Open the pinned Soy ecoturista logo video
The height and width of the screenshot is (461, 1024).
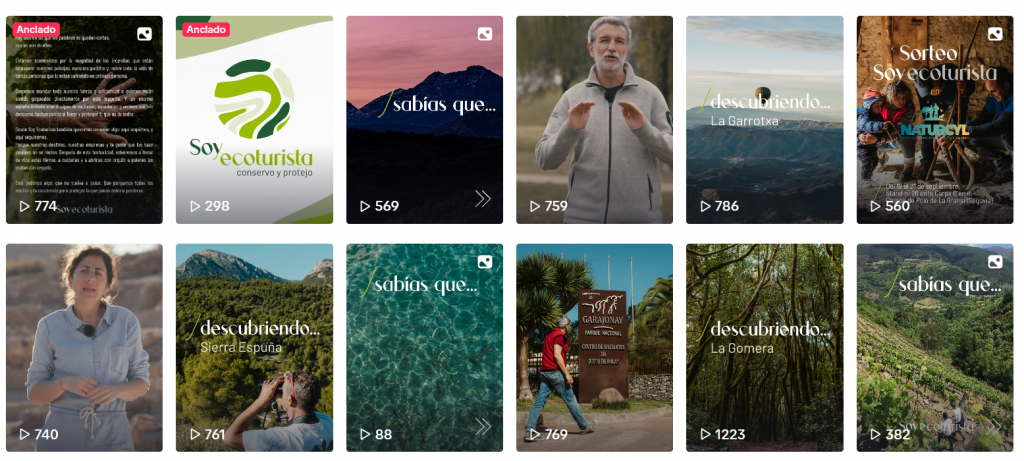point(254,120)
